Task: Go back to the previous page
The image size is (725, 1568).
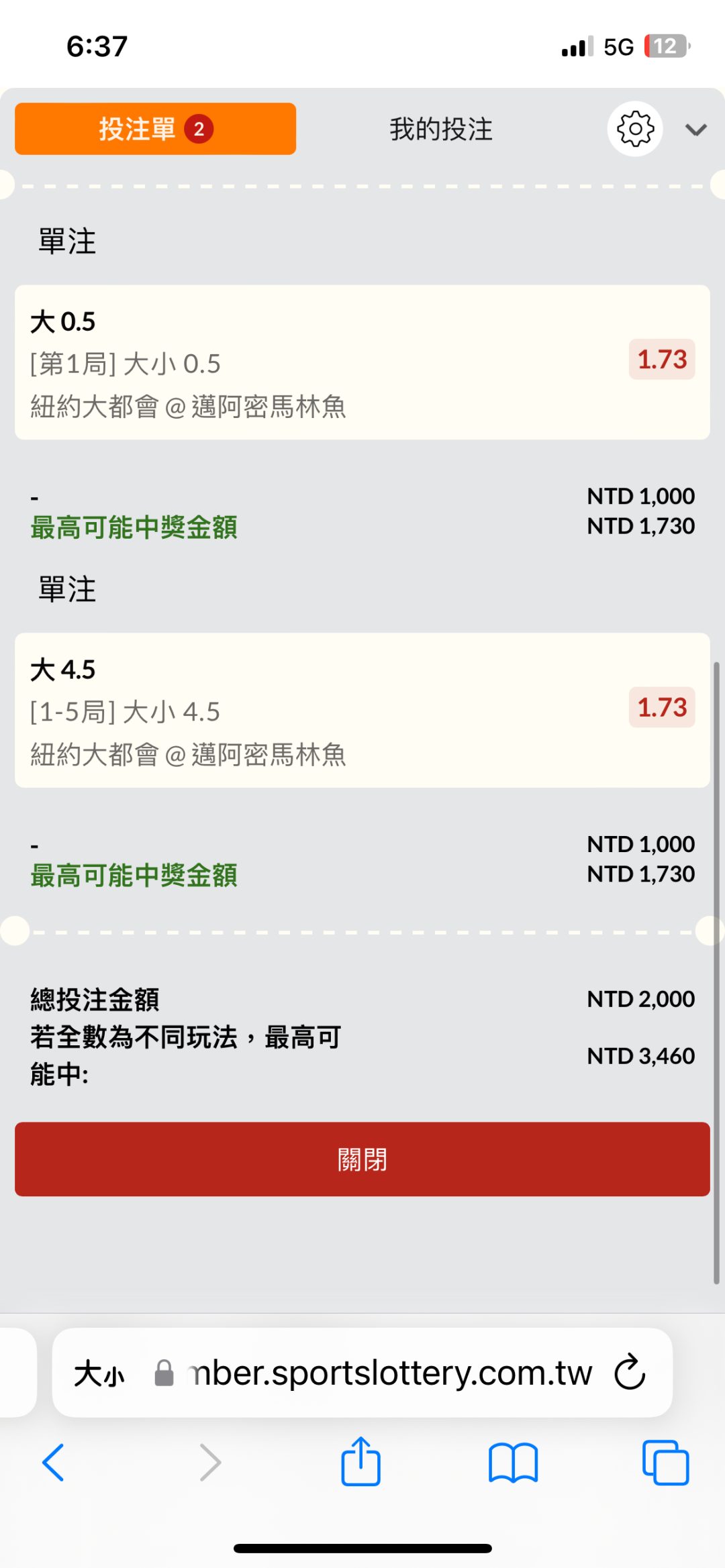Action: pyautogui.click(x=53, y=1463)
